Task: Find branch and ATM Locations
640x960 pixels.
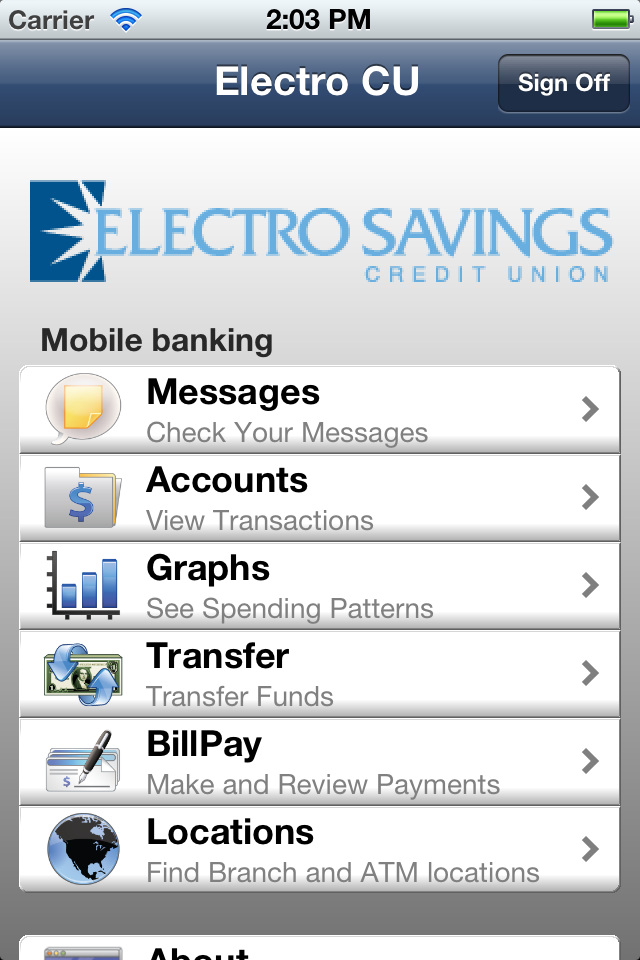Action: click(x=320, y=849)
